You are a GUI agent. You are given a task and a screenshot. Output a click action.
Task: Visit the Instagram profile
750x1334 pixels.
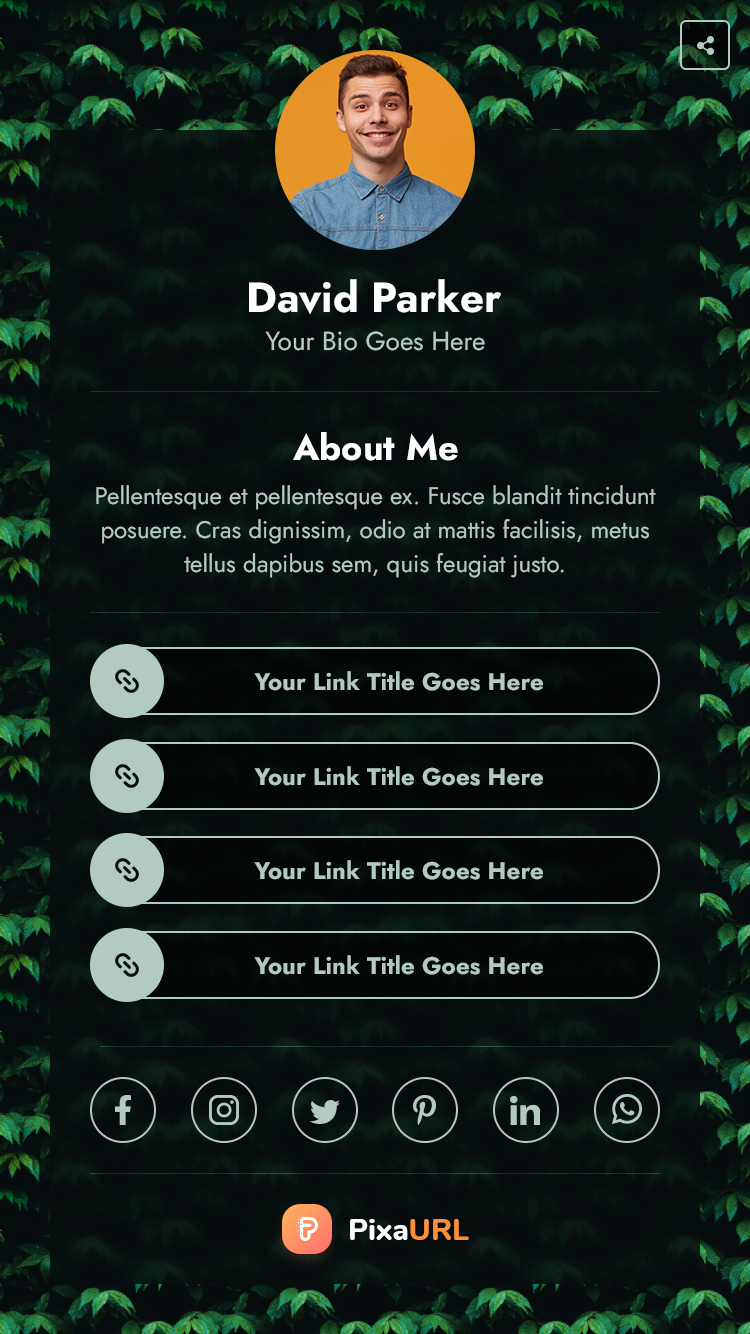(224, 1110)
